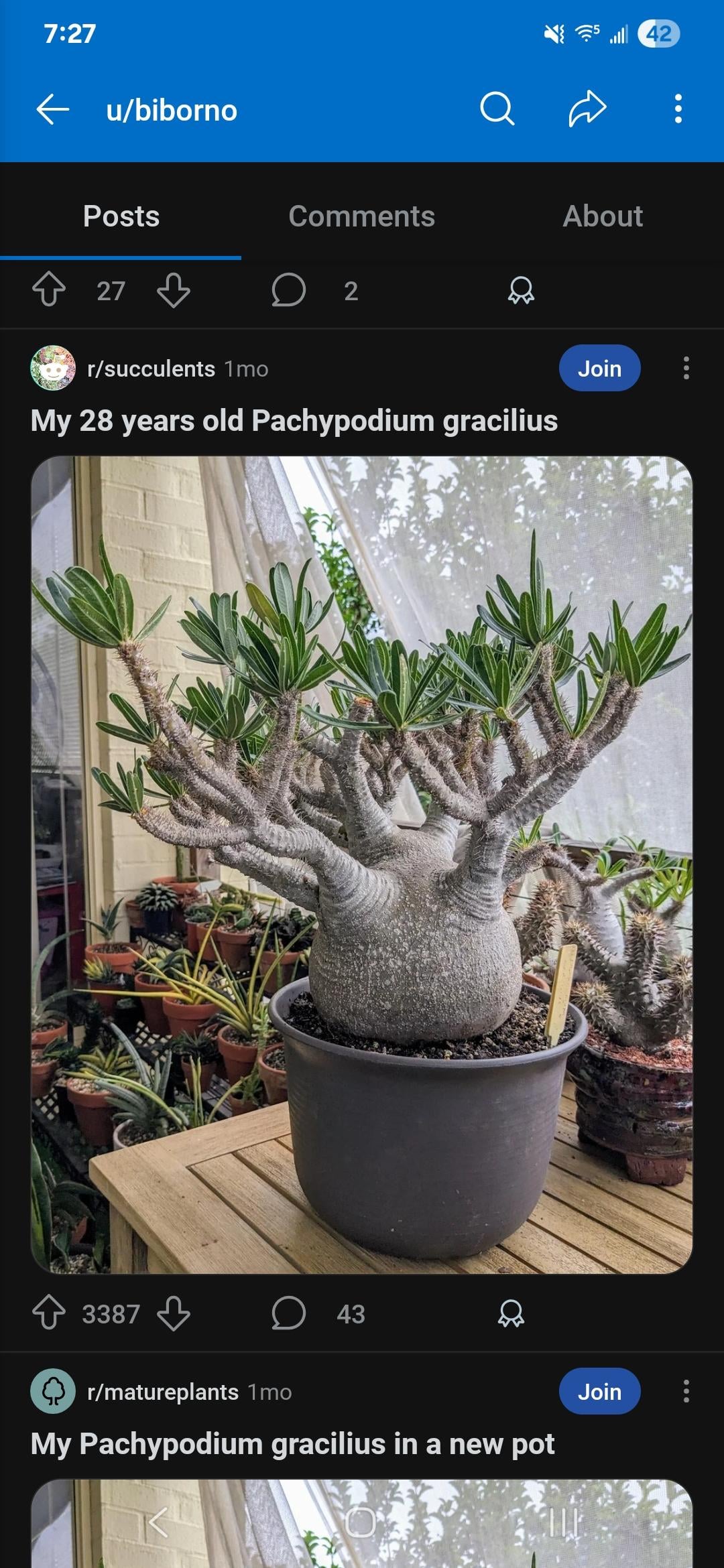The image size is (724, 1568).
Task: Share the u/biborno profile
Action: click(x=587, y=109)
